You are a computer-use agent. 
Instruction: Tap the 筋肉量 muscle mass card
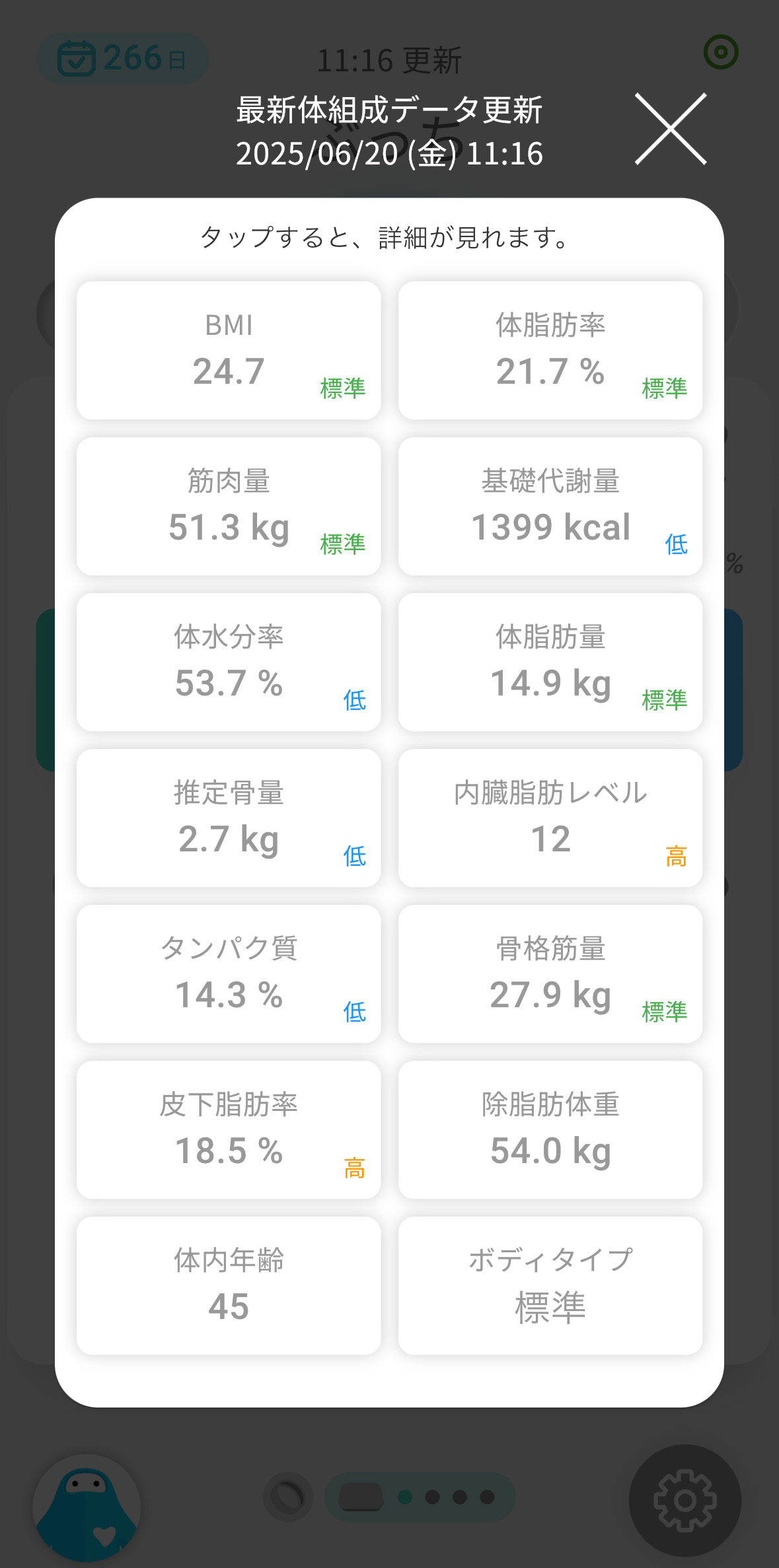(229, 506)
